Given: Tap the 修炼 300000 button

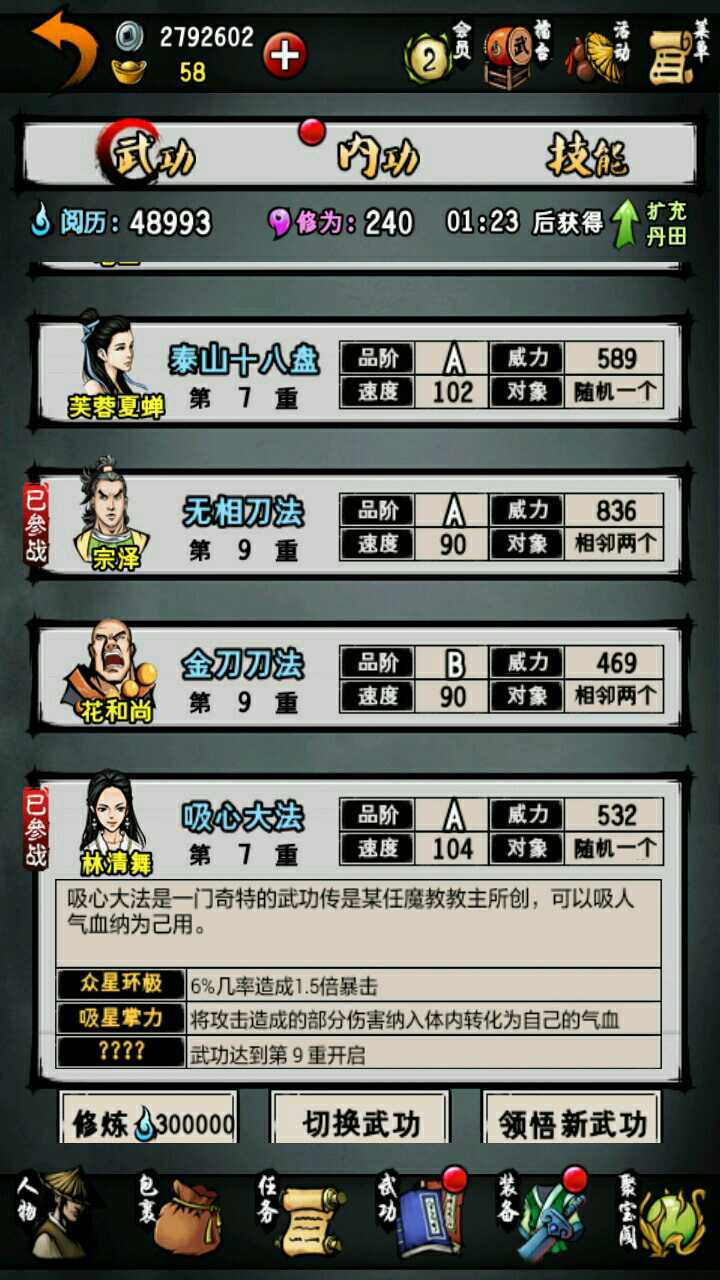Looking at the screenshot, I should coord(152,1124).
